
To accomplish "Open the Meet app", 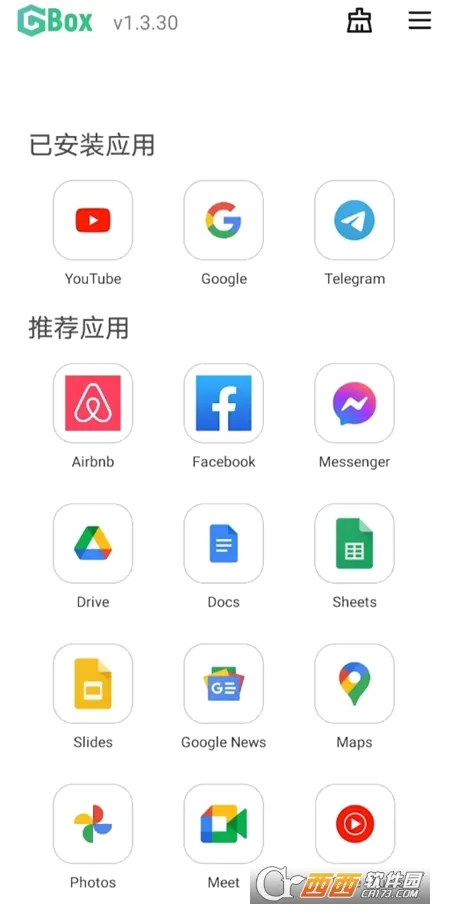I will [x=224, y=824].
